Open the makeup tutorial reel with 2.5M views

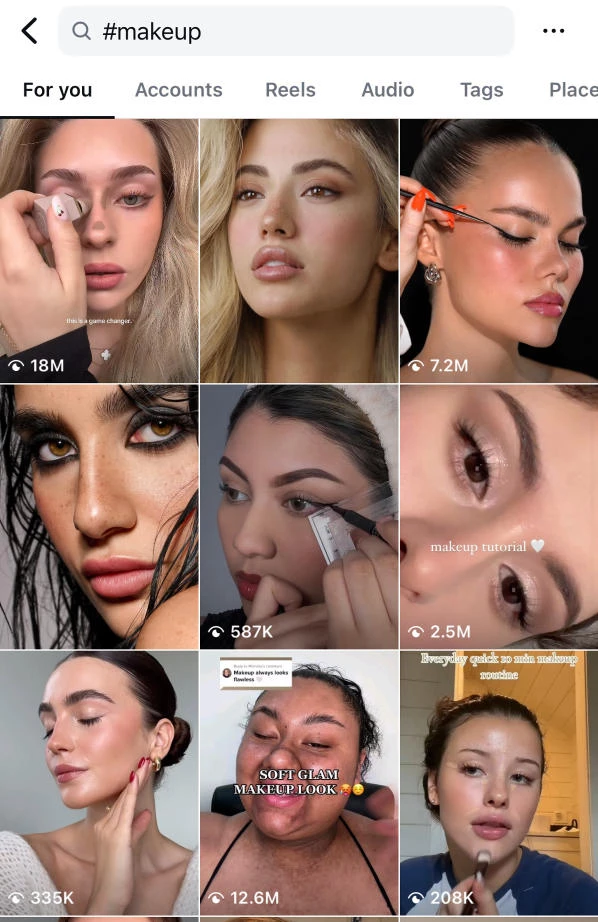click(499, 517)
